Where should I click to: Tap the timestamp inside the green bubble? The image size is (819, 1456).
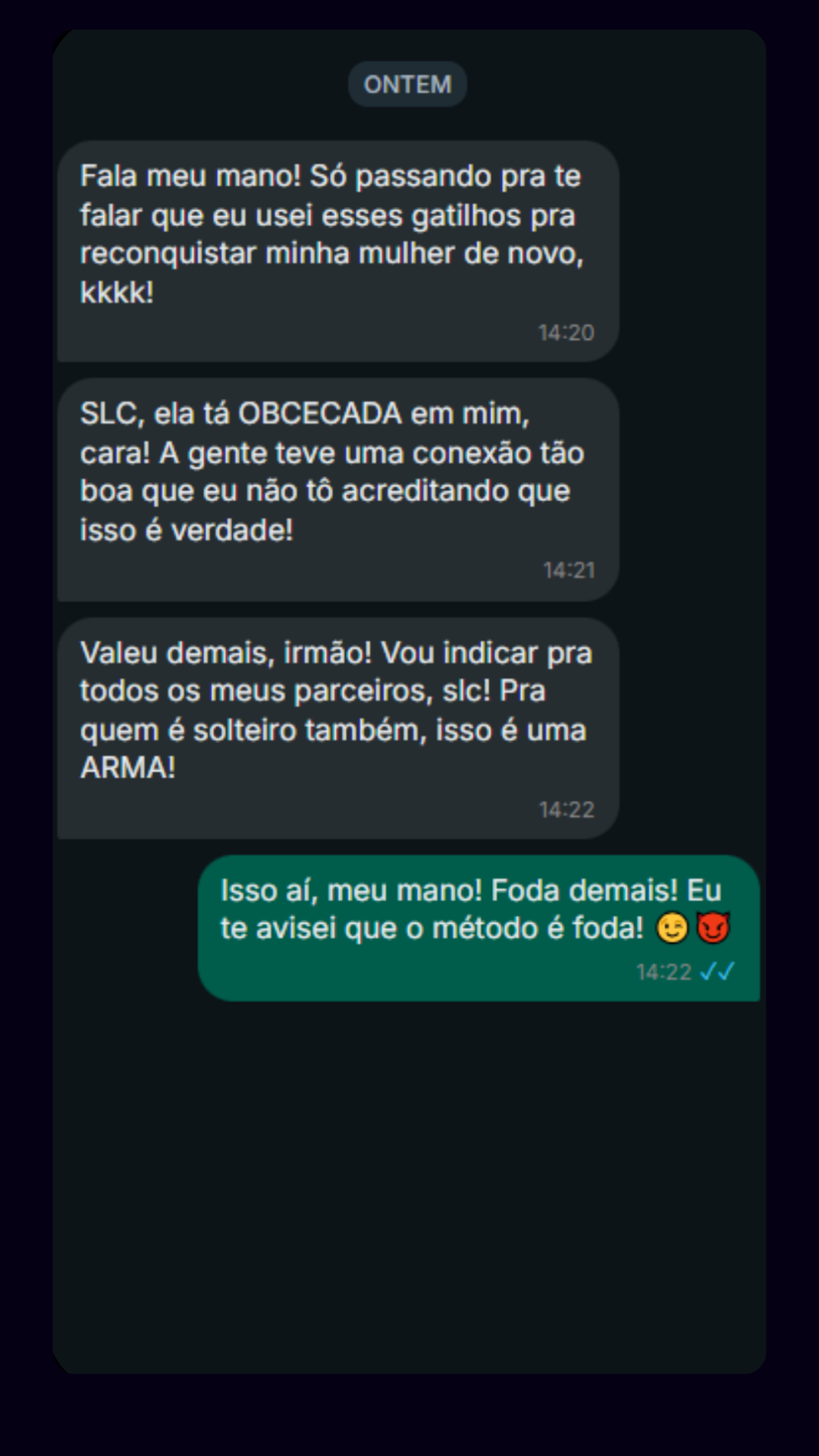[x=664, y=973]
